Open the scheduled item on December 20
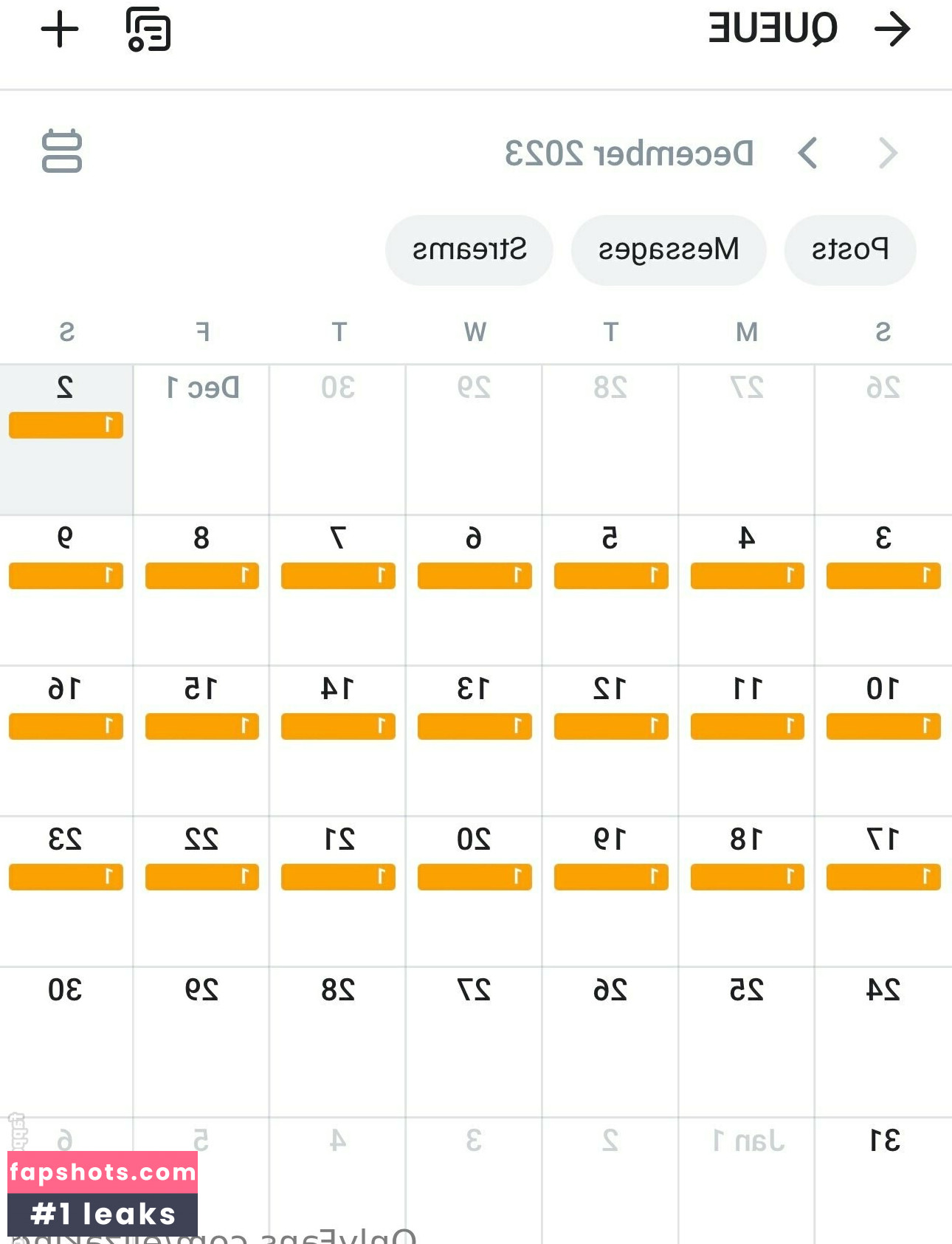 coord(475,877)
